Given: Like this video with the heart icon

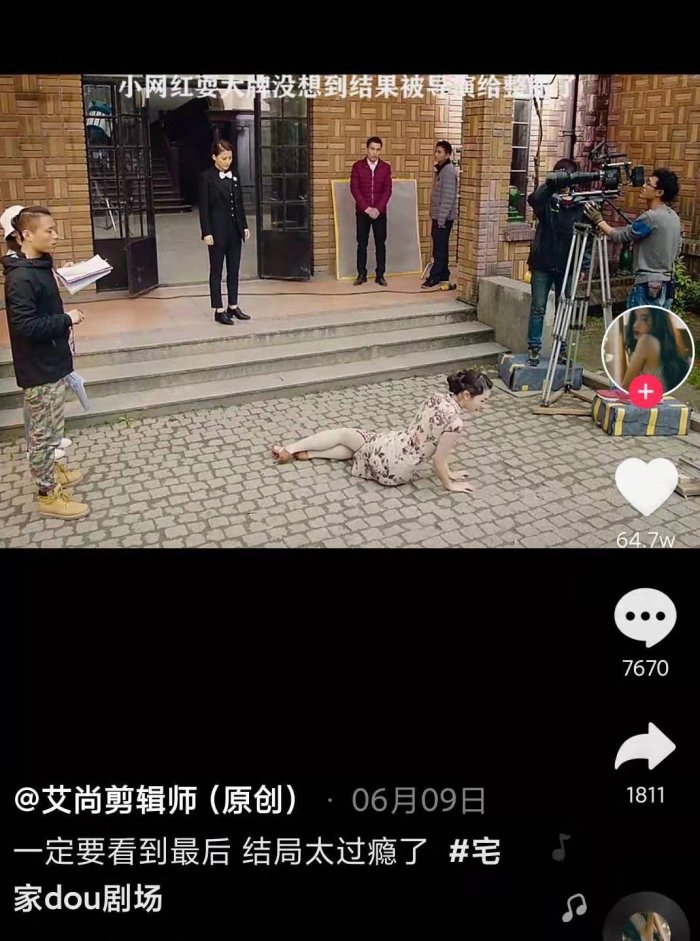Looking at the screenshot, I should click(x=646, y=487).
